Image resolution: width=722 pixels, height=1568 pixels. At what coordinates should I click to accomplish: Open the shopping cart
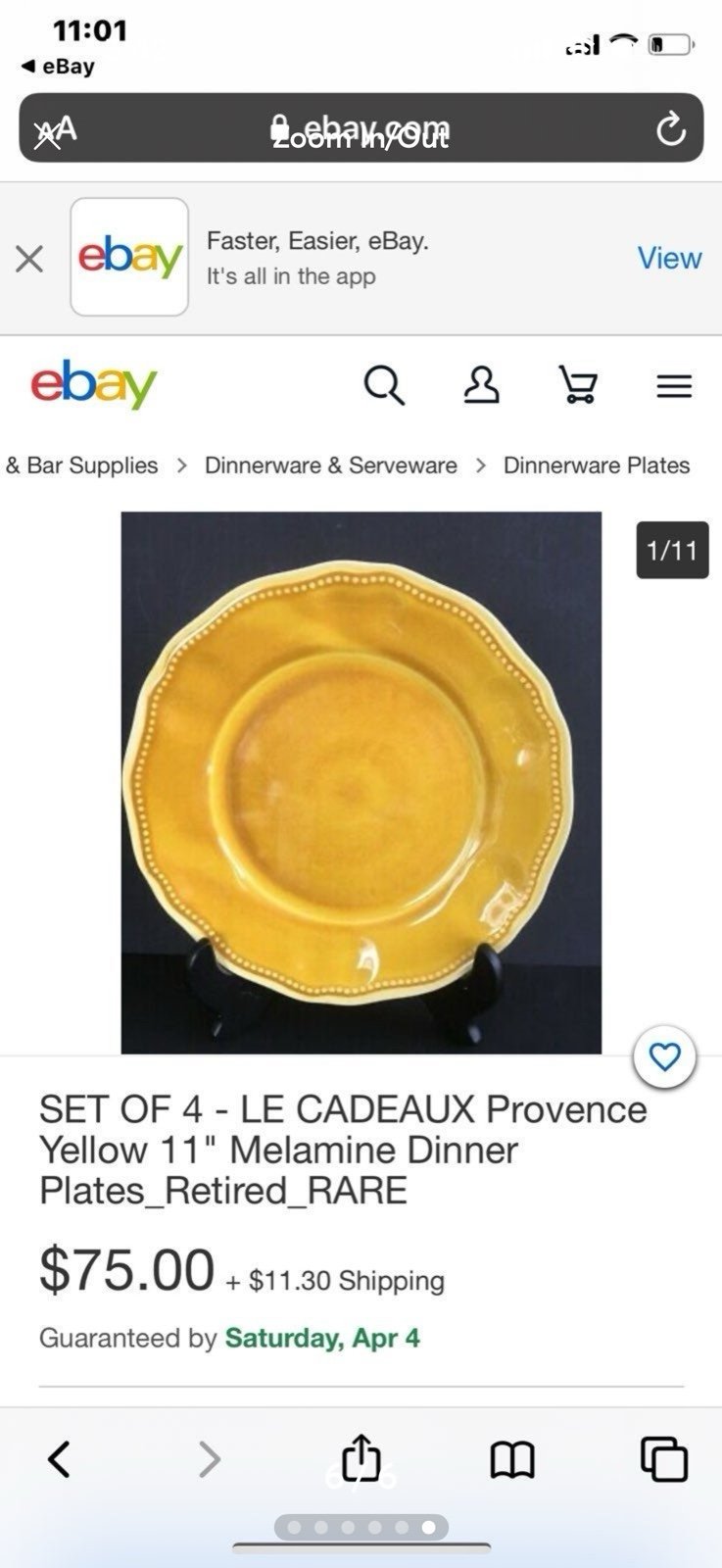[x=577, y=385]
